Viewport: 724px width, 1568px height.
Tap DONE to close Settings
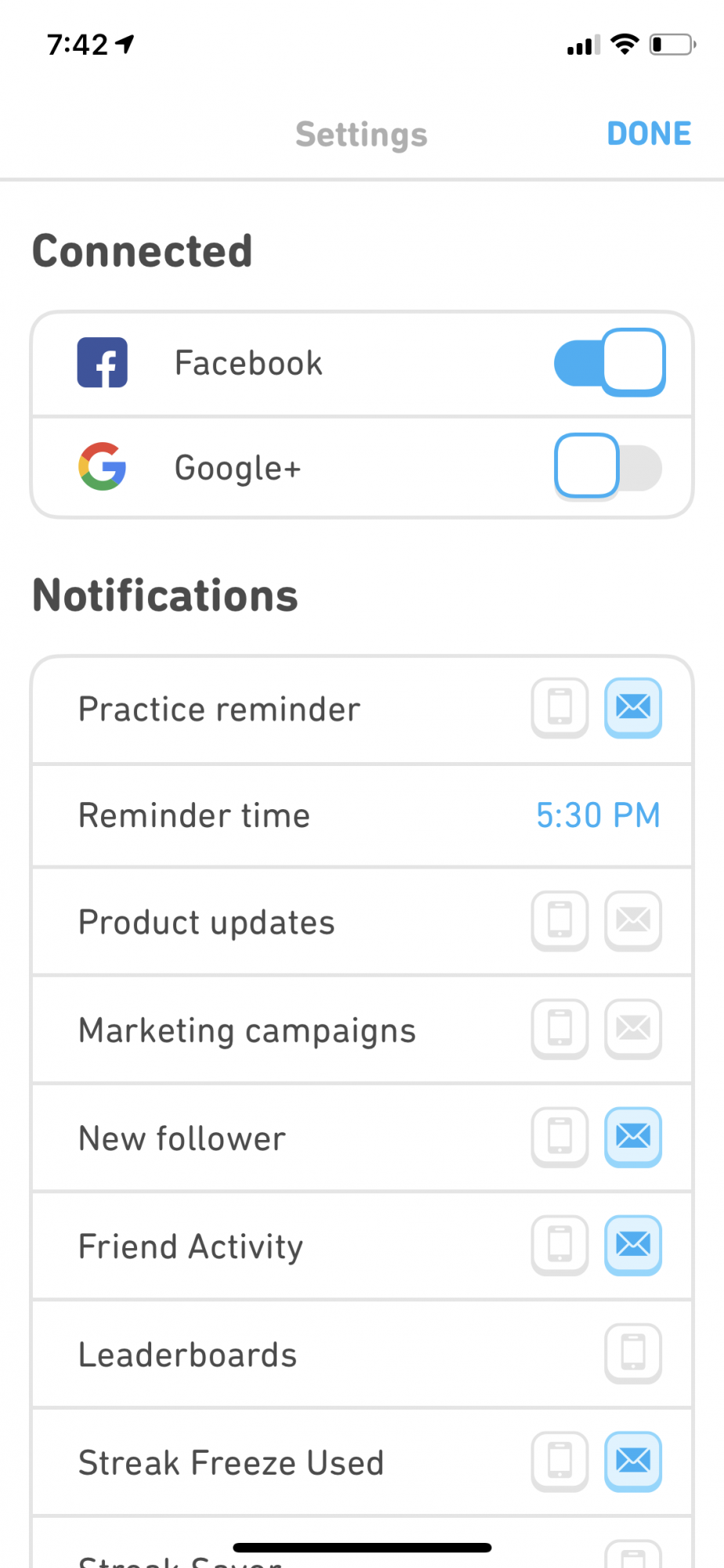click(x=649, y=134)
